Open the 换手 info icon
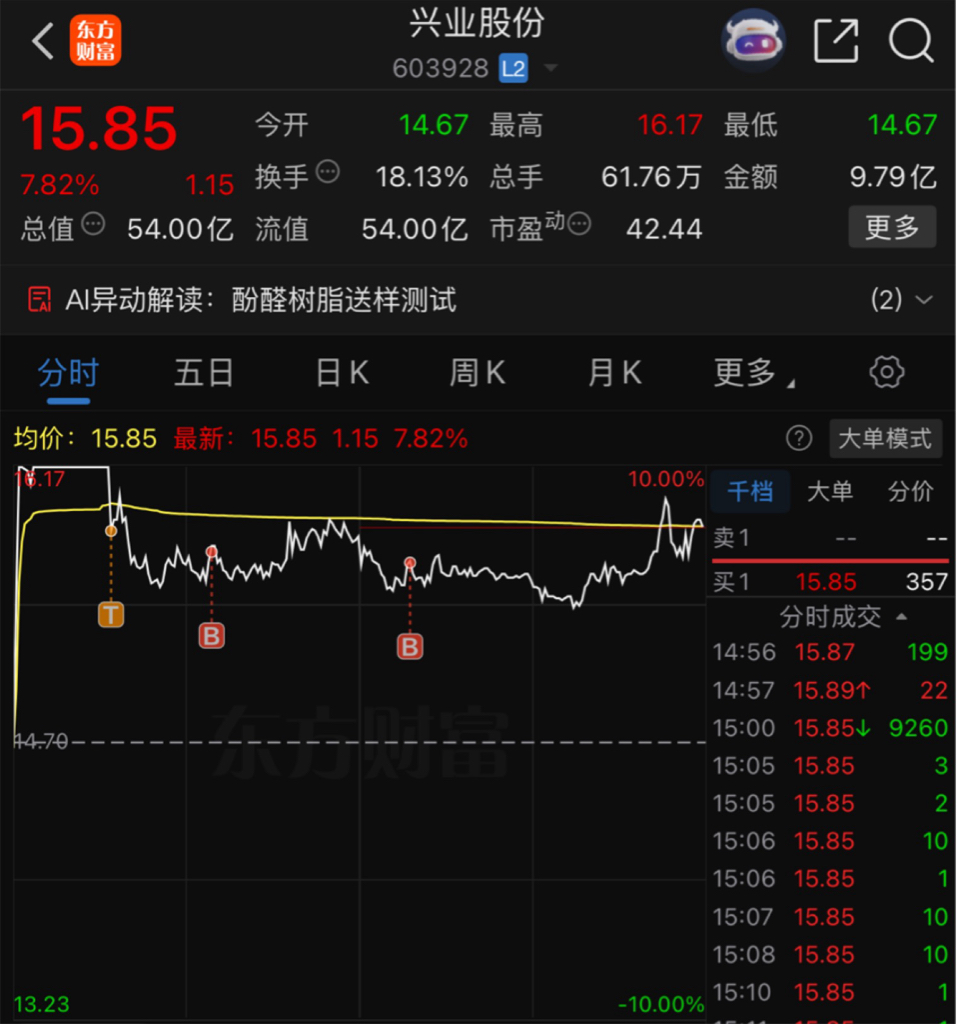This screenshot has height=1024, width=957. [x=328, y=172]
